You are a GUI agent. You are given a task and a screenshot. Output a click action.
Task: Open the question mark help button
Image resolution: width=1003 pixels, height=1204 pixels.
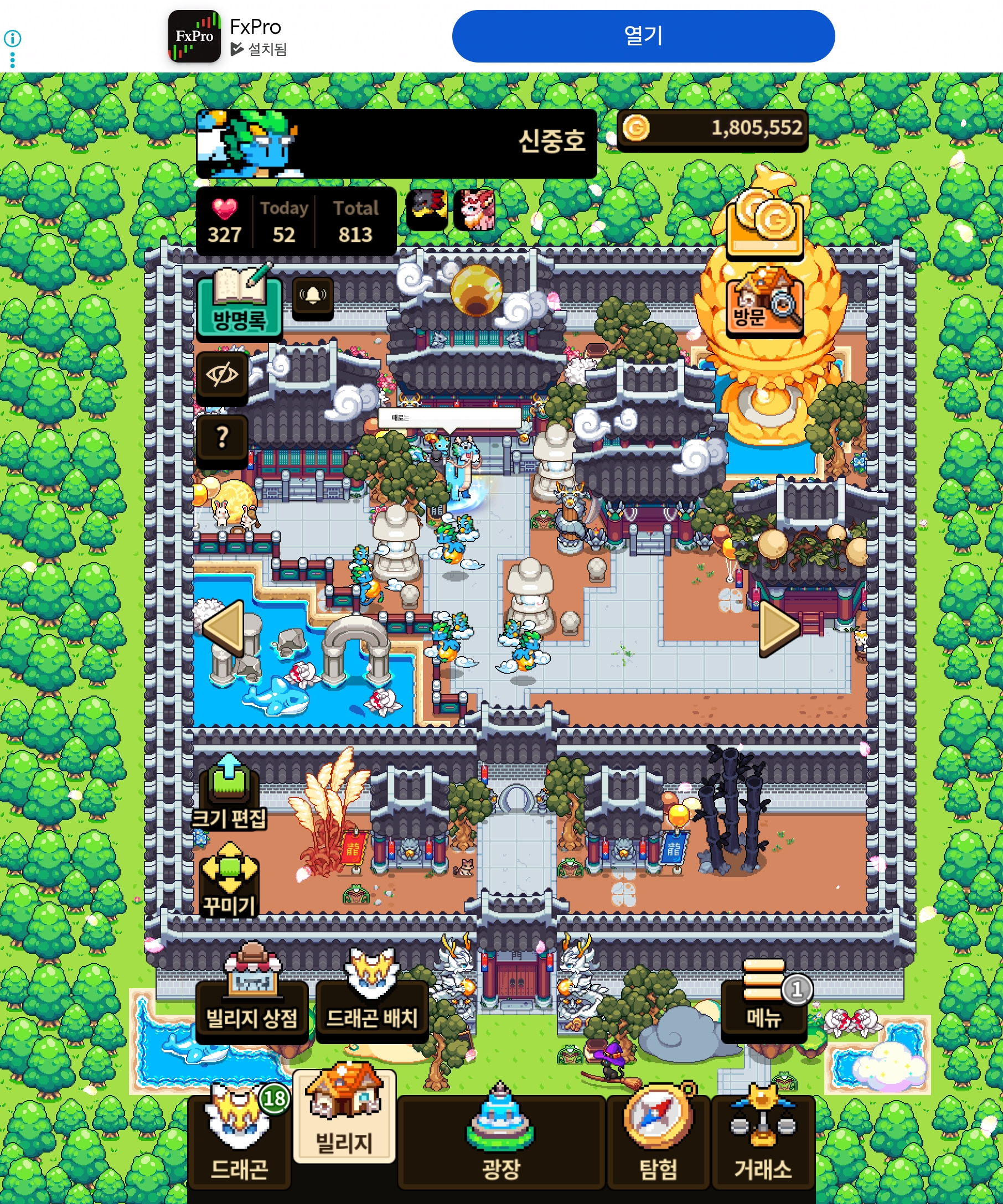[x=223, y=439]
